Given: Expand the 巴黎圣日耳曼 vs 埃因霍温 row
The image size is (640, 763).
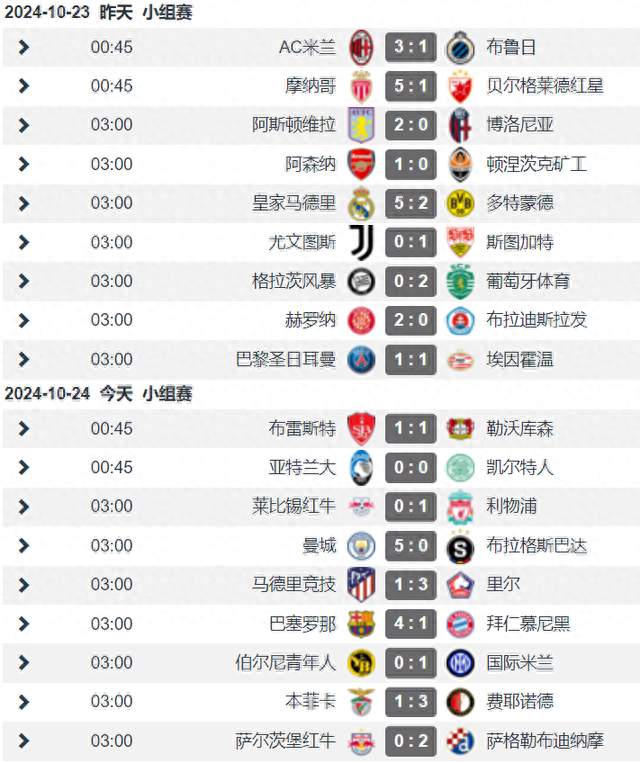Looking at the screenshot, I should coord(24,359).
